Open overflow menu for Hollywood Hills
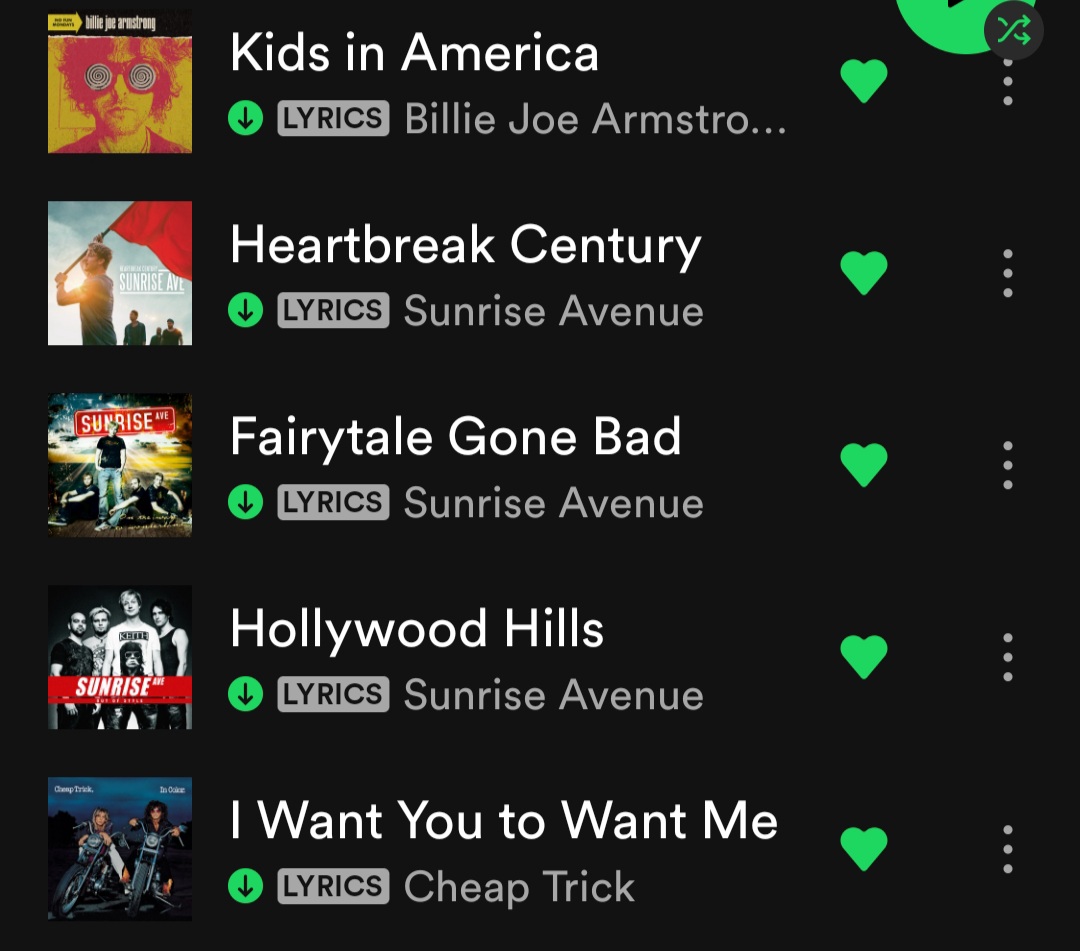Image resolution: width=1080 pixels, height=951 pixels. [x=1007, y=657]
